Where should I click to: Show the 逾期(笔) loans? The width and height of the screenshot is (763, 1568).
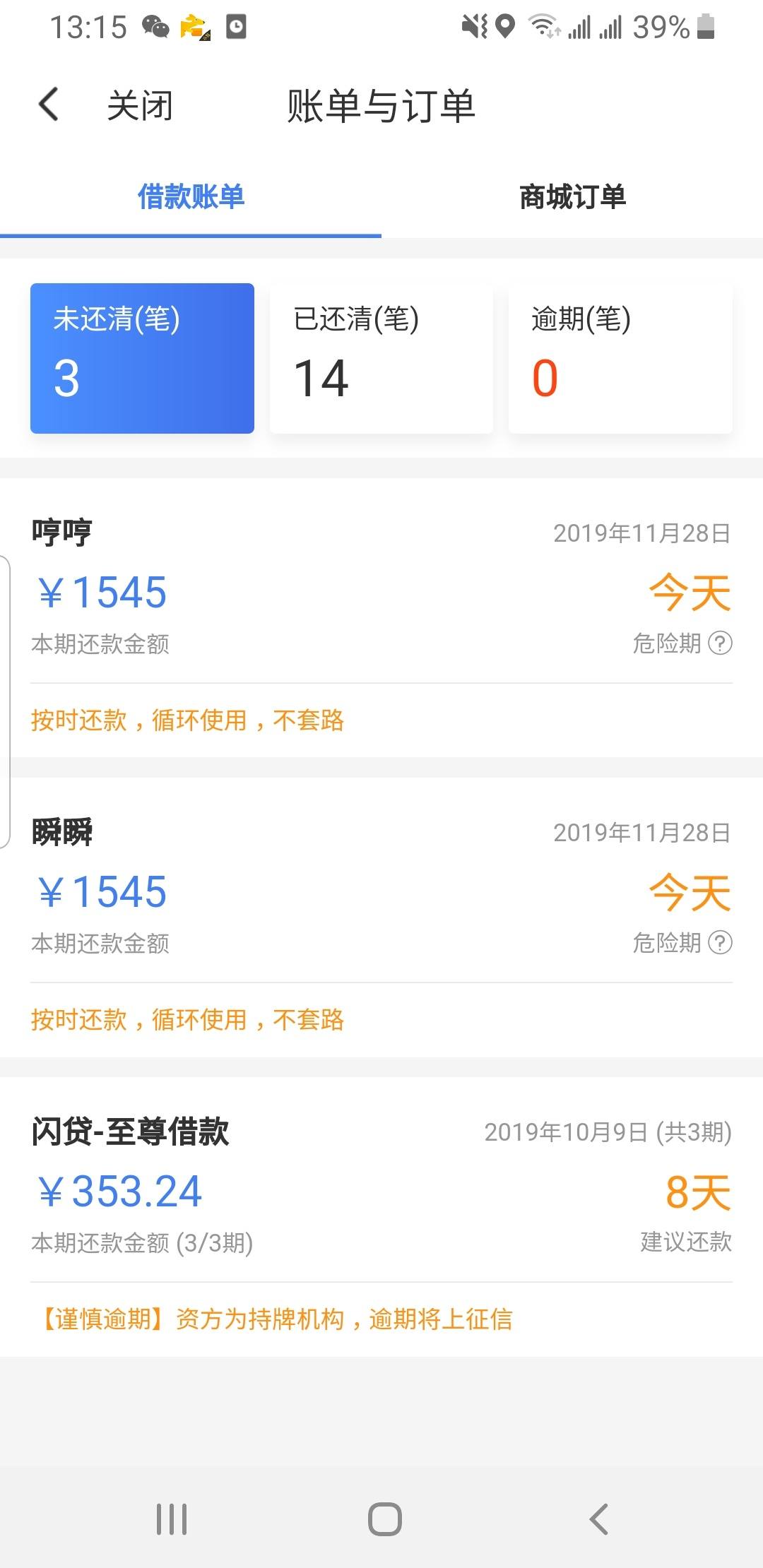(620, 358)
